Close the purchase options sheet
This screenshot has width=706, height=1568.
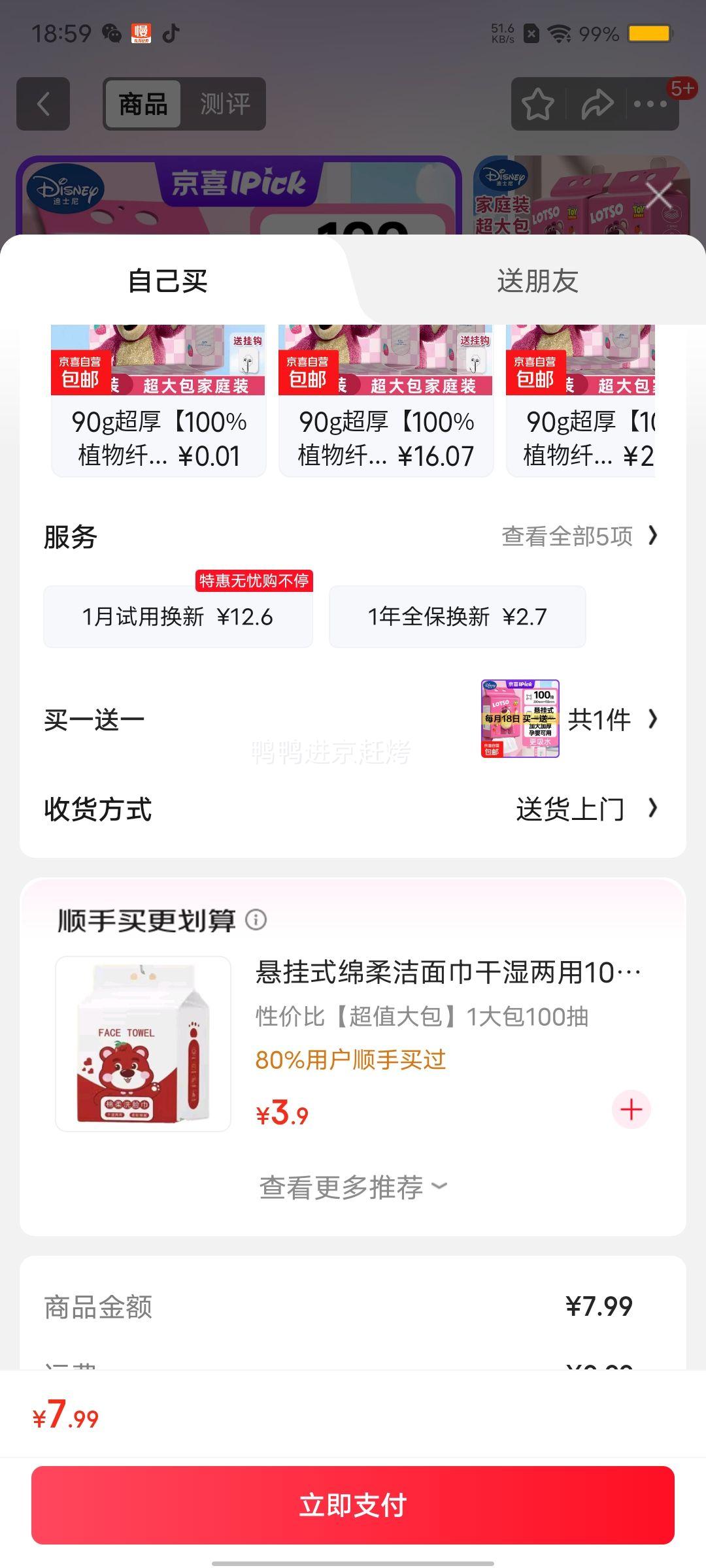(x=659, y=195)
